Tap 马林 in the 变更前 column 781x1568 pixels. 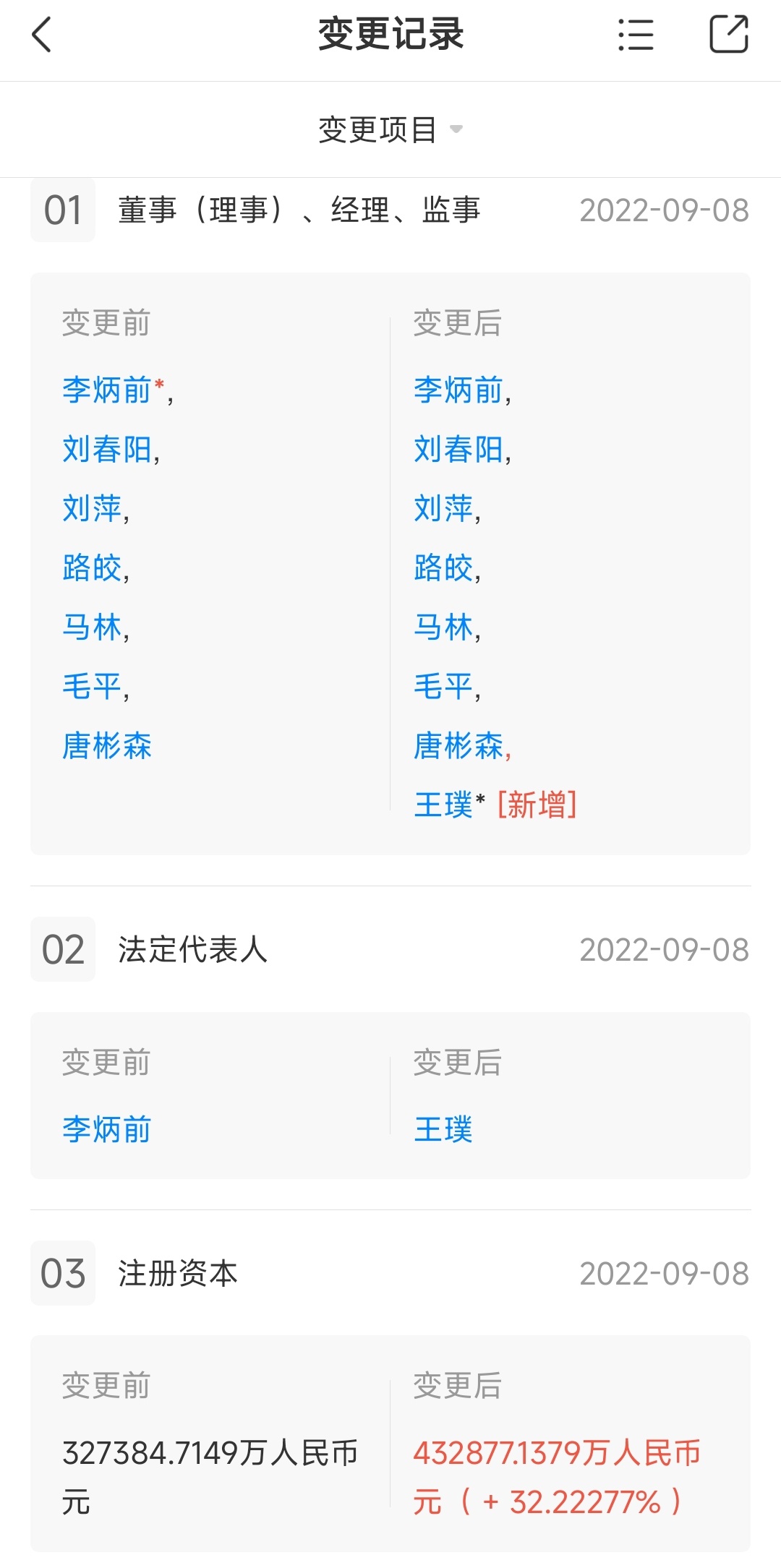(x=92, y=627)
